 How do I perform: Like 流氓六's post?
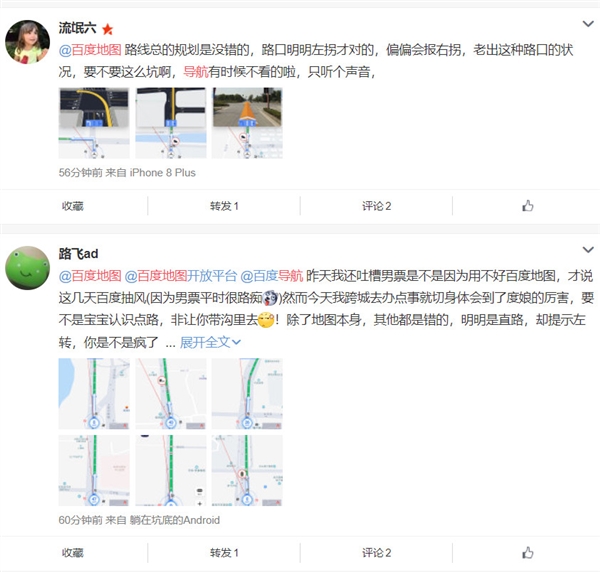527,206
